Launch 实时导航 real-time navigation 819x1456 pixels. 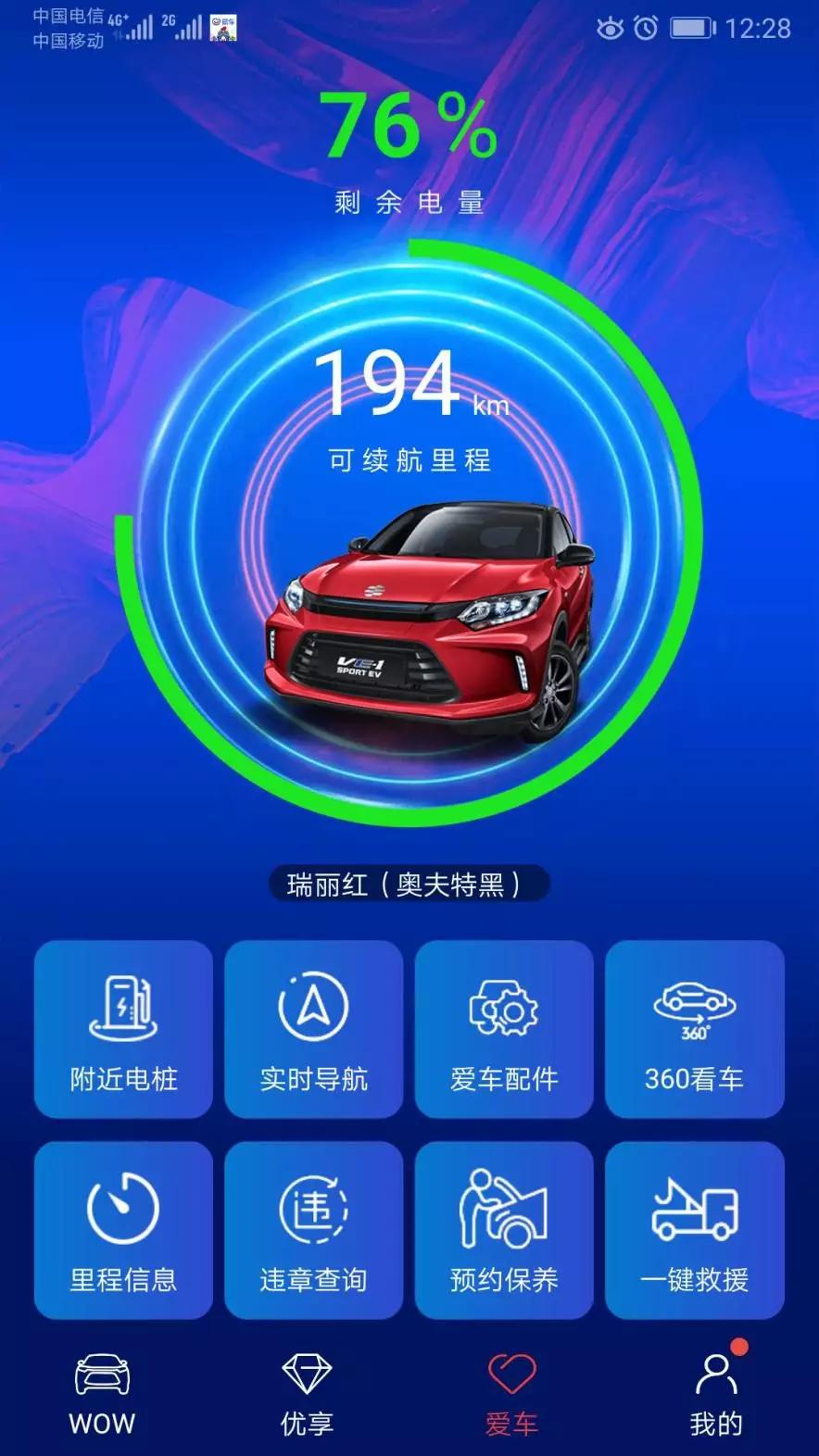[x=313, y=1029]
